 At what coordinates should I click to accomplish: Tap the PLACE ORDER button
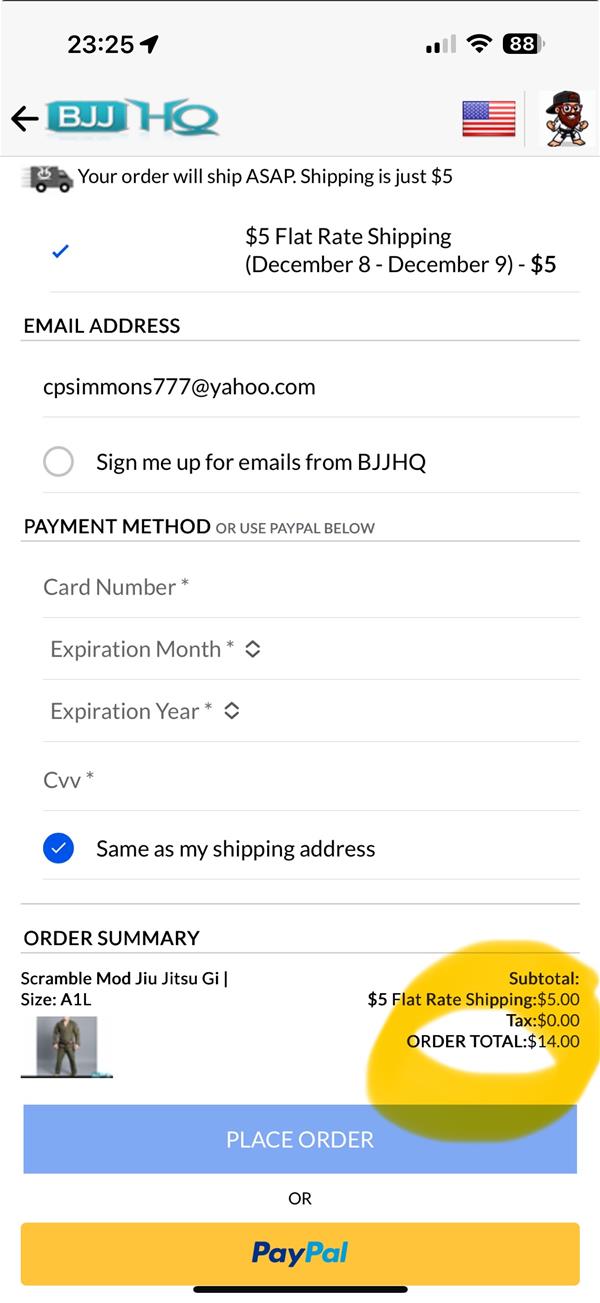300,1139
